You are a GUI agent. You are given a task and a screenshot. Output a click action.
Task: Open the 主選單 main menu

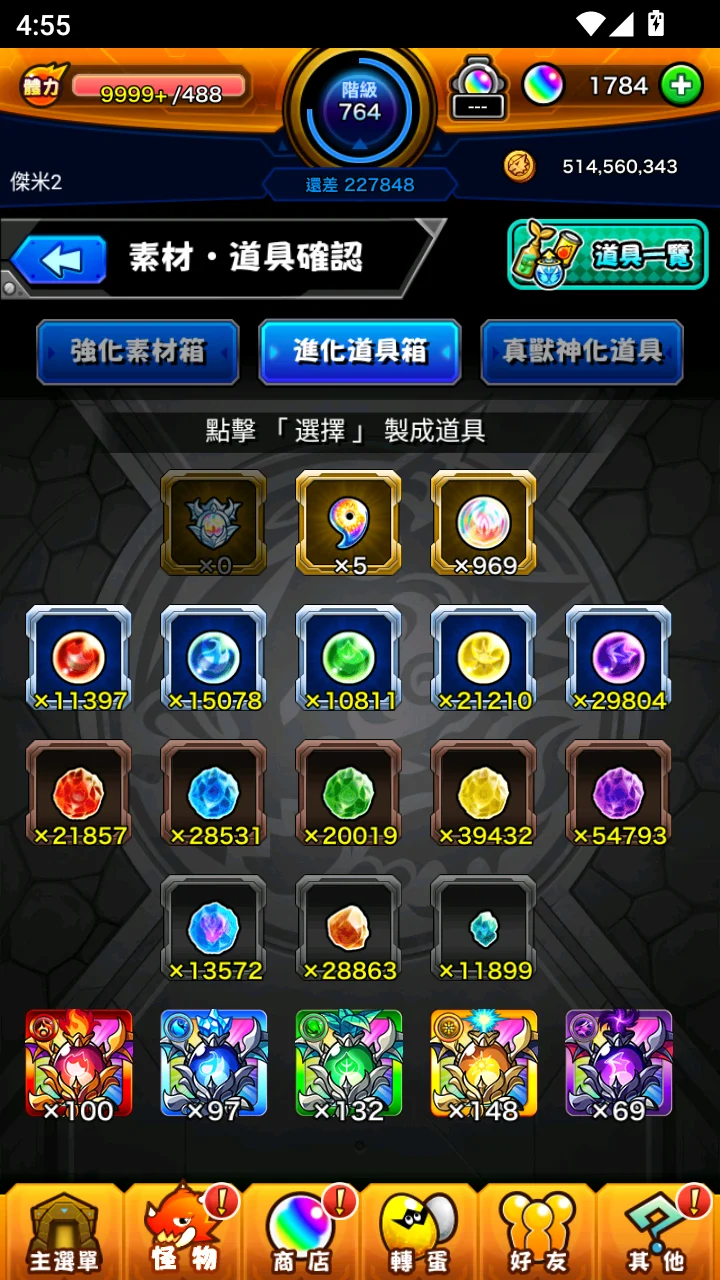click(62, 1232)
